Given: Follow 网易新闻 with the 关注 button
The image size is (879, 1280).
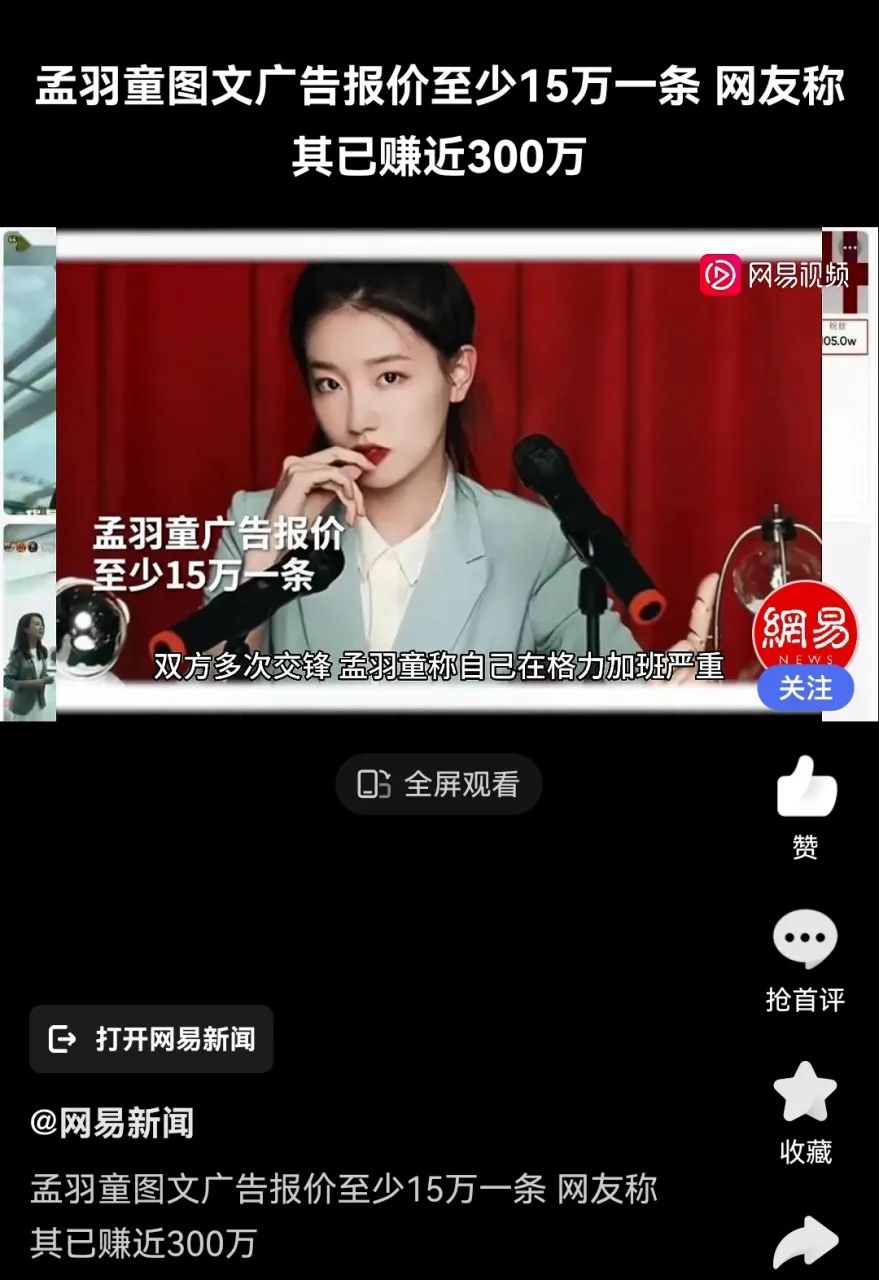Looking at the screenshot, I should (x=805, y=689).
